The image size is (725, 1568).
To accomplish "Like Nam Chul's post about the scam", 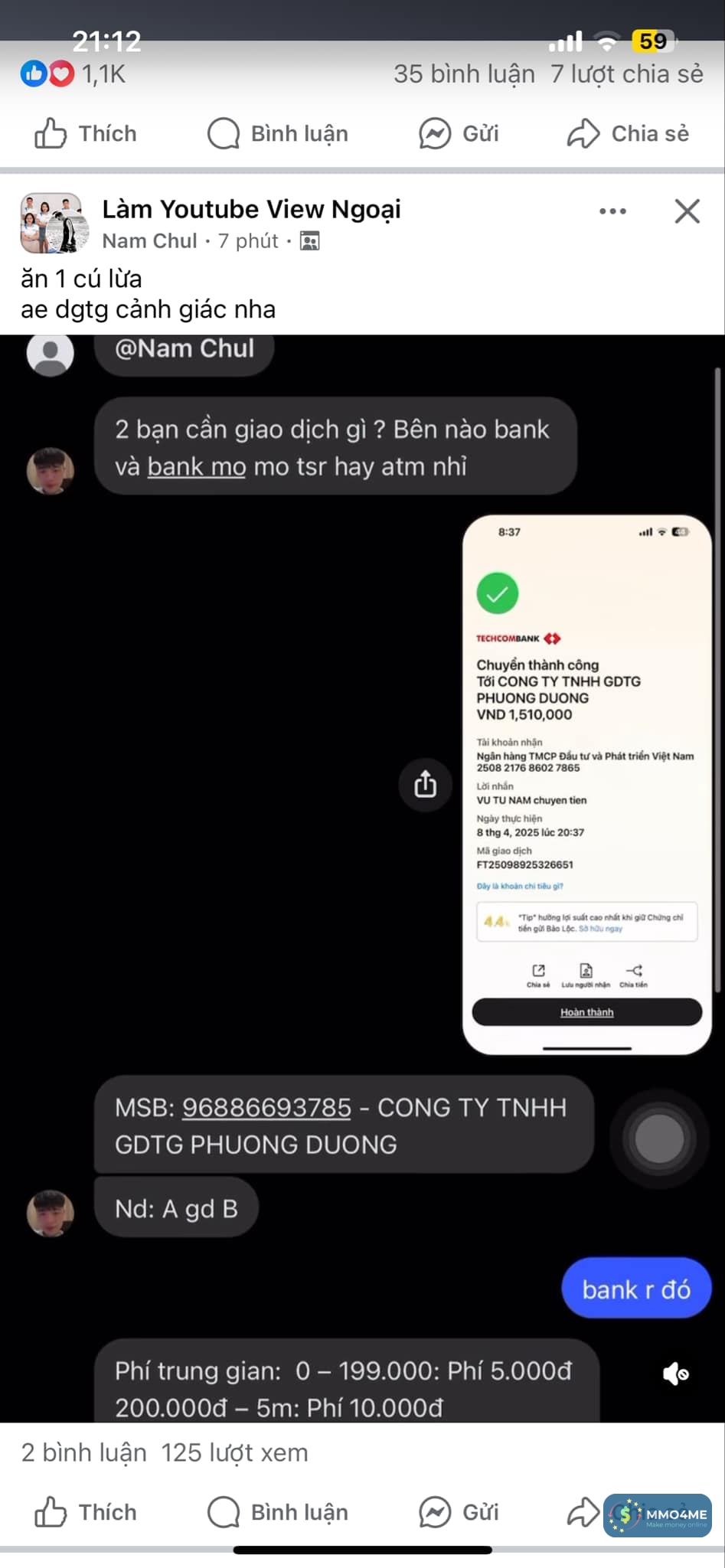I will (85, 1512).
